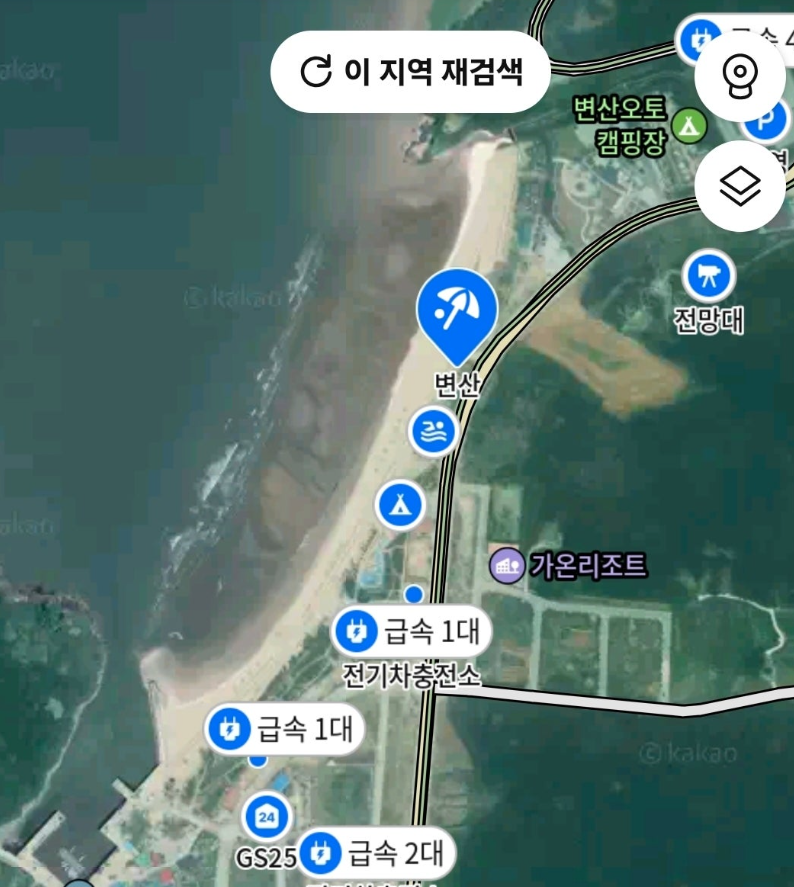Open the 급속 2대 charger marker
This screenshot has height=887, width=794.
click(376, 854)
